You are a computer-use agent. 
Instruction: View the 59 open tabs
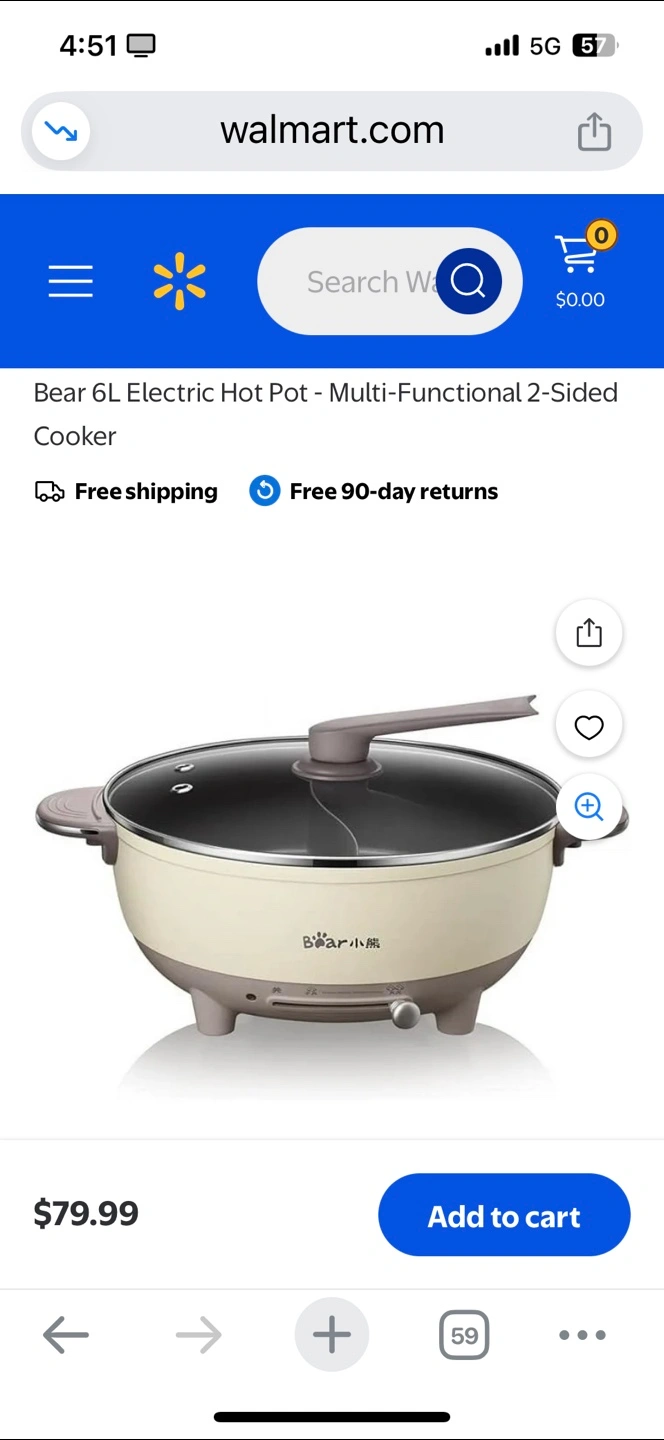464,1335
